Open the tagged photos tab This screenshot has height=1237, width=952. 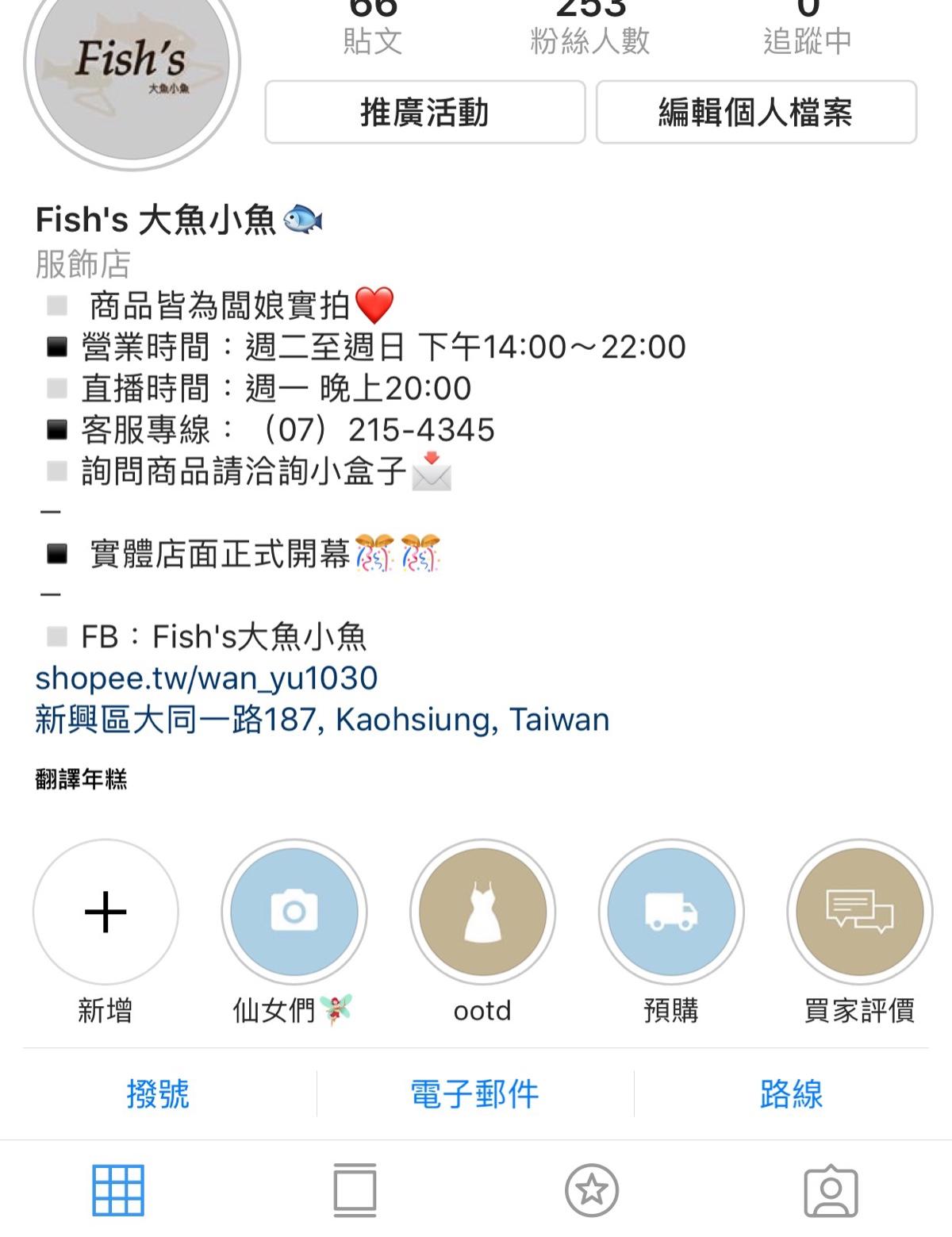(x=831, y=1190)
